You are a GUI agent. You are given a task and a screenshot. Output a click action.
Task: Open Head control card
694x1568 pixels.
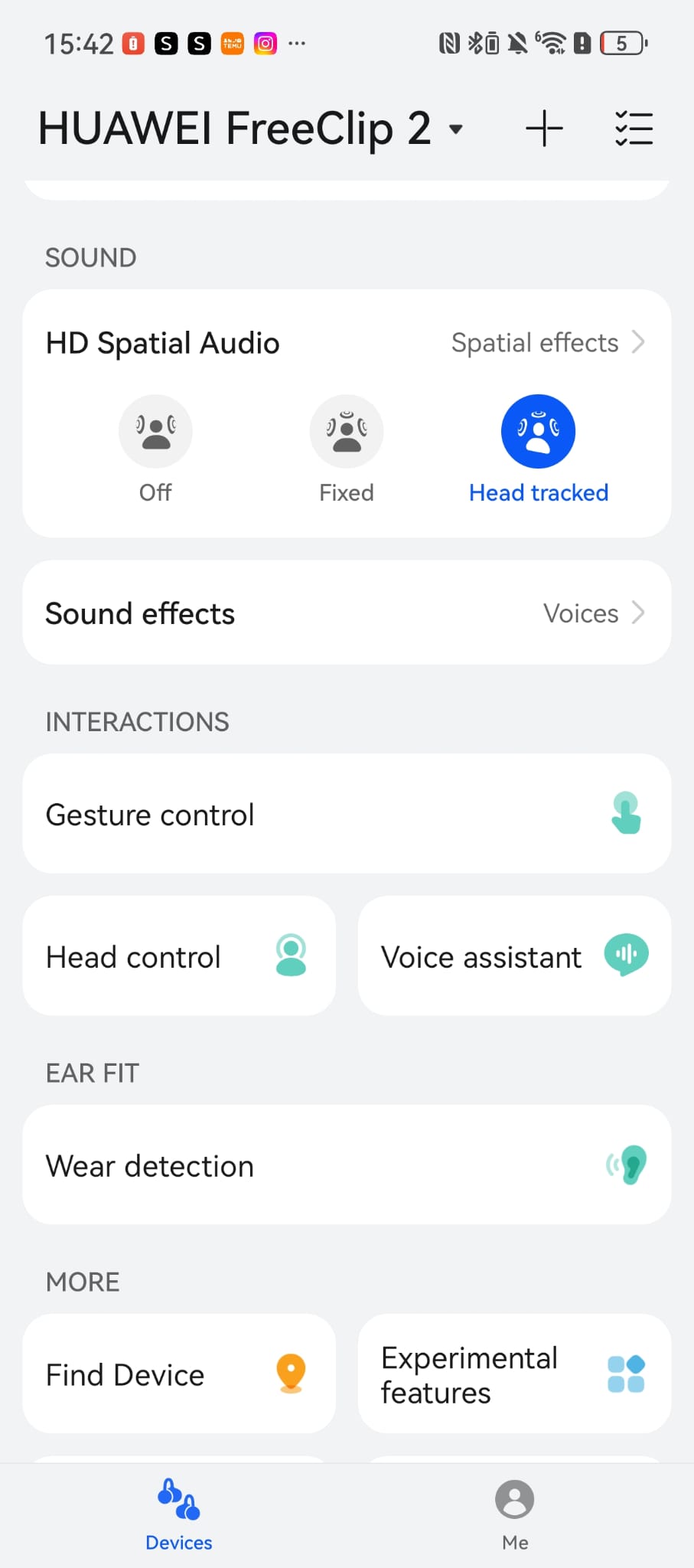click(179, 956)
